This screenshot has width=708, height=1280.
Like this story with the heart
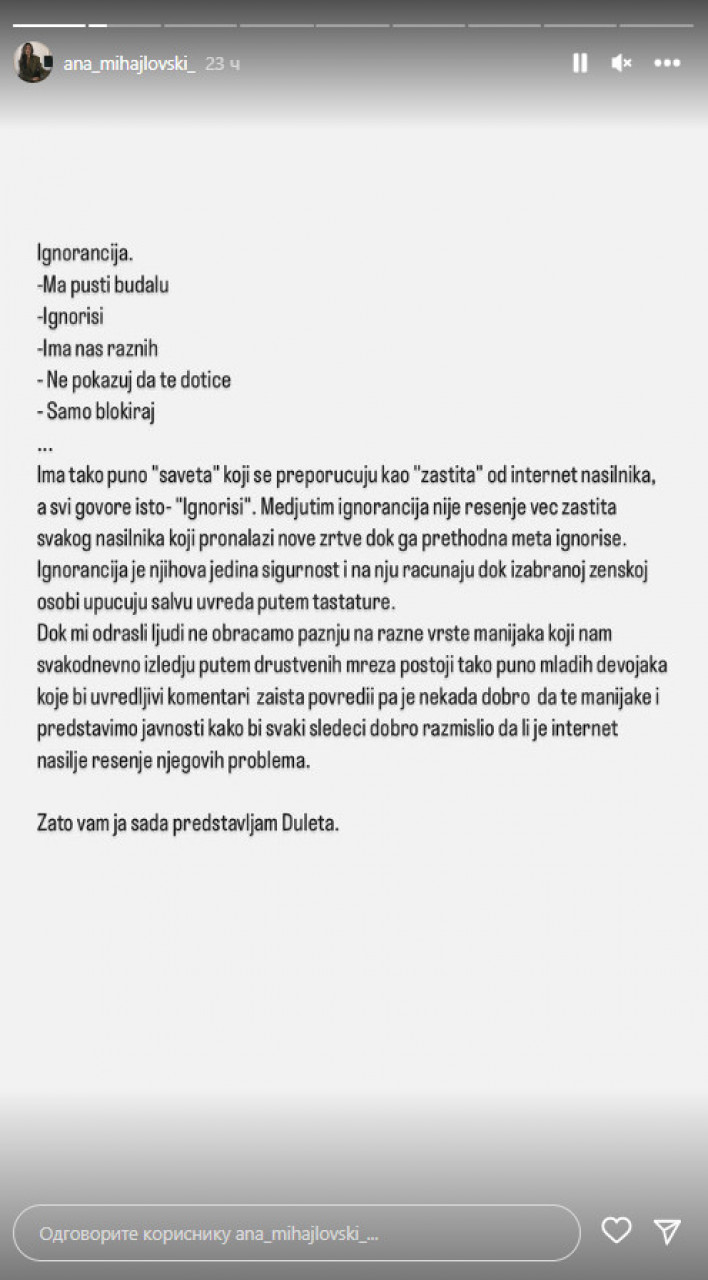[616, 1231]
